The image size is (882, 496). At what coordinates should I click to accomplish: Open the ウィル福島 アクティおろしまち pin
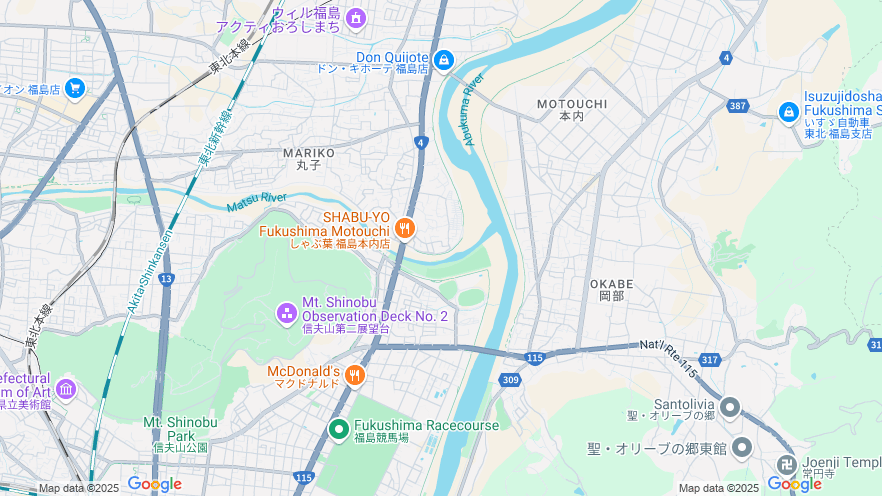356,18
